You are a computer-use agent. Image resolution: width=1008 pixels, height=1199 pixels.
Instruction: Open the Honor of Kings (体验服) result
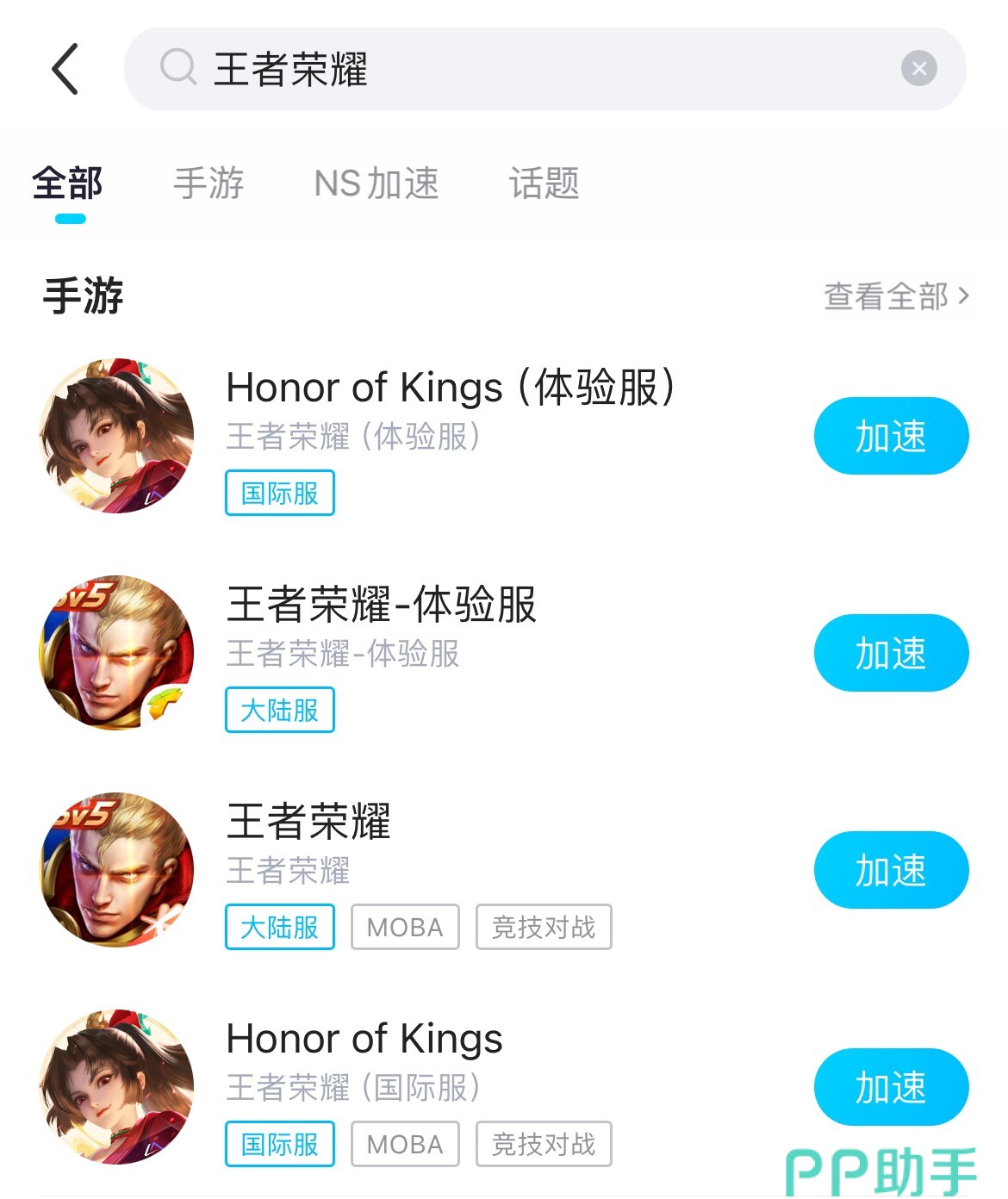pos(448,388)
